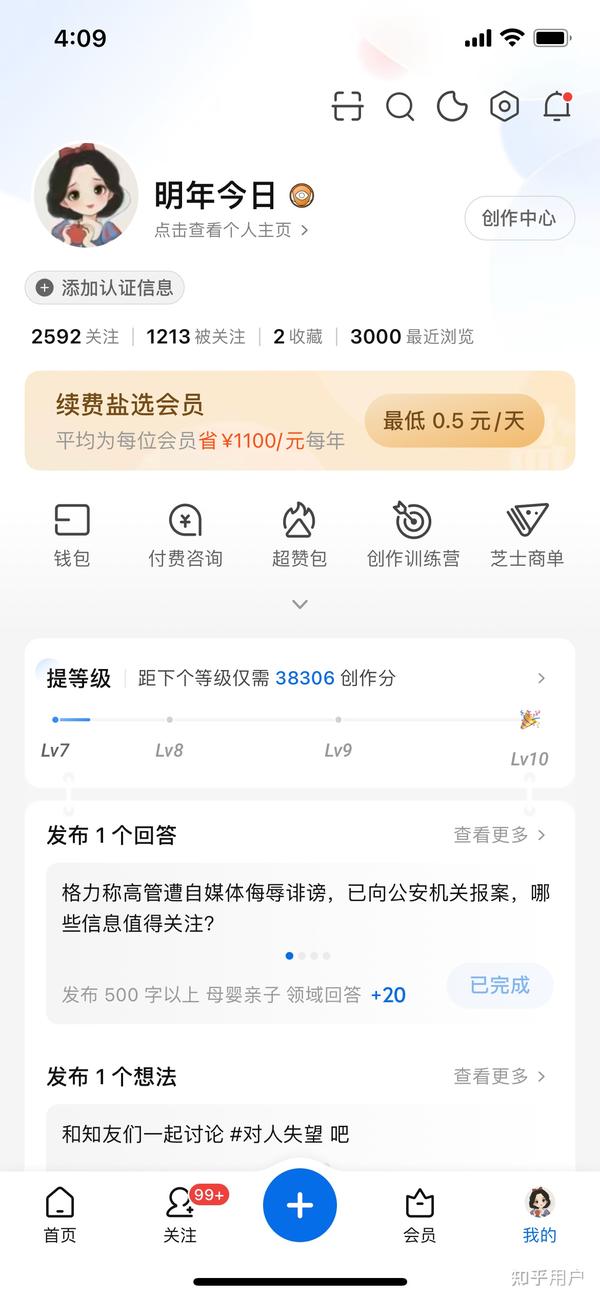Screen dimensions: 600x1298
Task: Open 创作中心 button
Action: coord(519,218)
